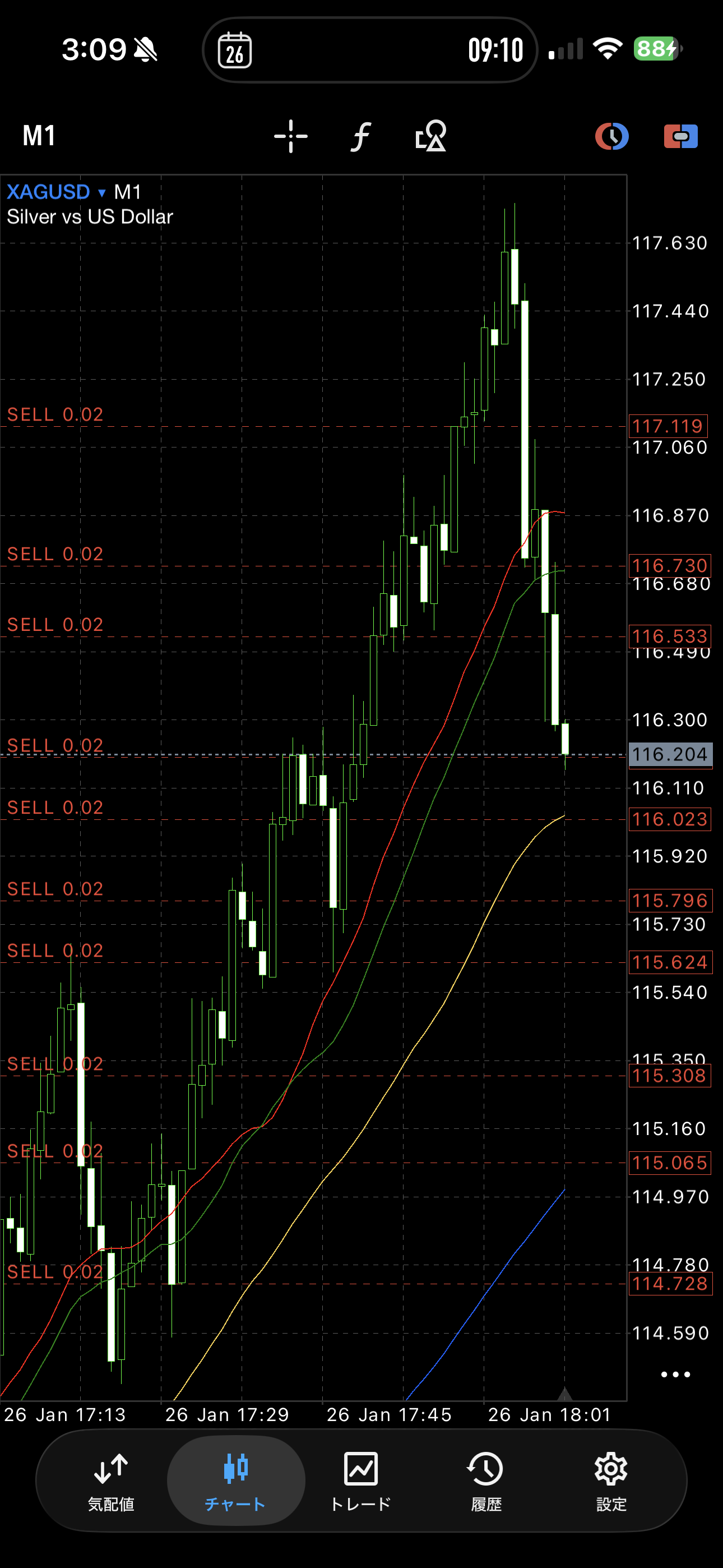723x1568 pixels.
Task: Open the clock icon in the toolbar
Action: coord(611,136)
